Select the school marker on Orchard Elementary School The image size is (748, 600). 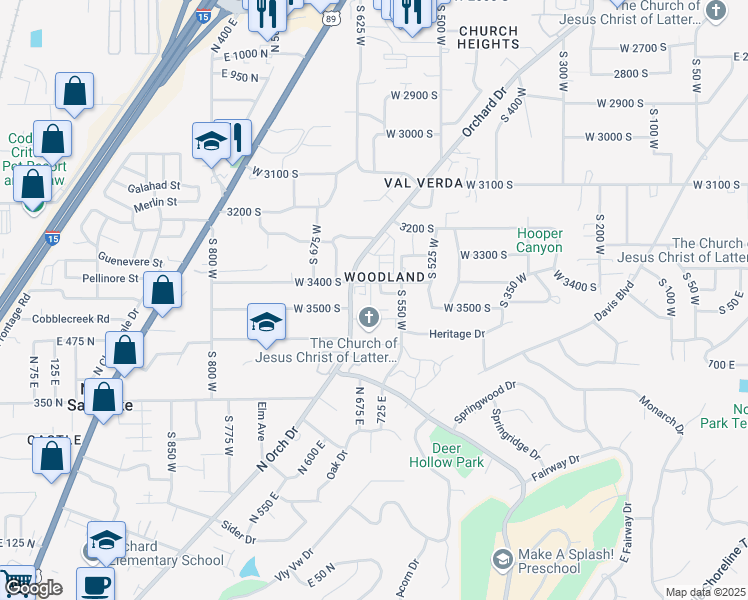click(x=106, y=541)
